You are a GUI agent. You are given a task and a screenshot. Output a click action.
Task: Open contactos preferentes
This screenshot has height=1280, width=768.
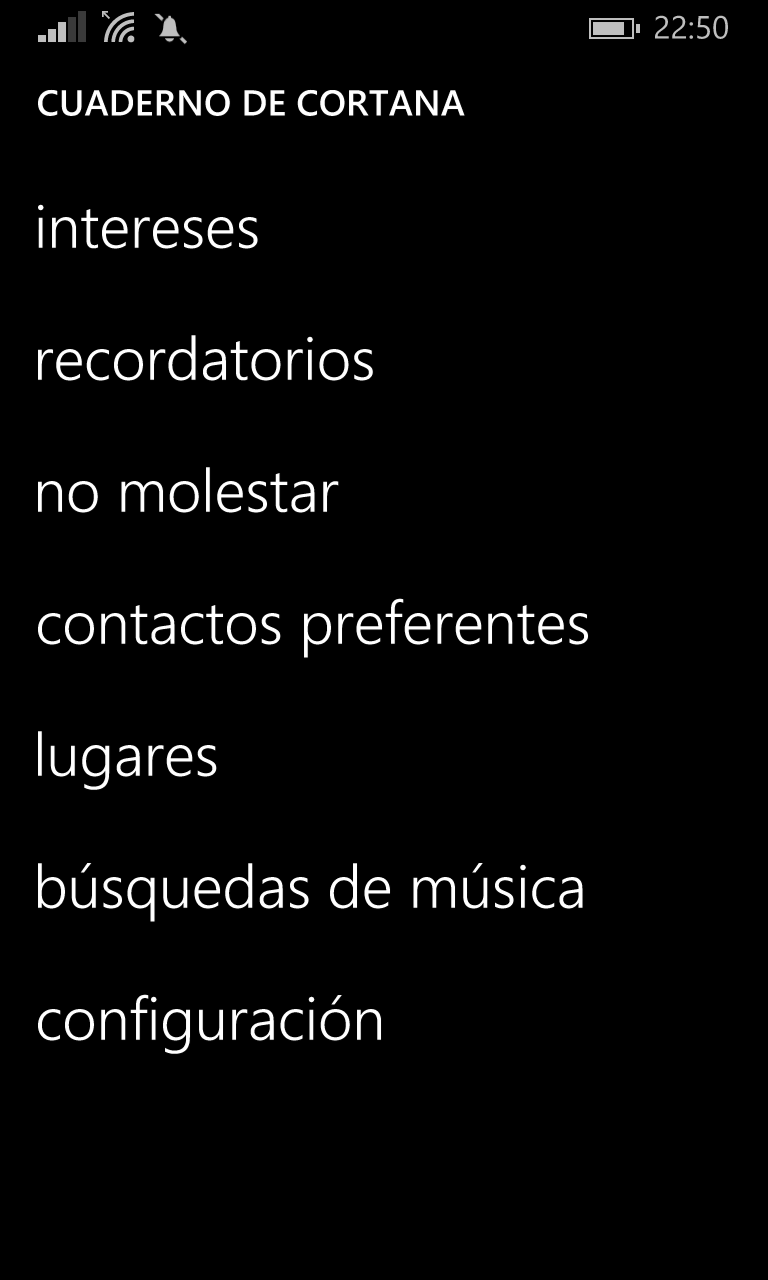pyautogui.click(x=313, y=625)
